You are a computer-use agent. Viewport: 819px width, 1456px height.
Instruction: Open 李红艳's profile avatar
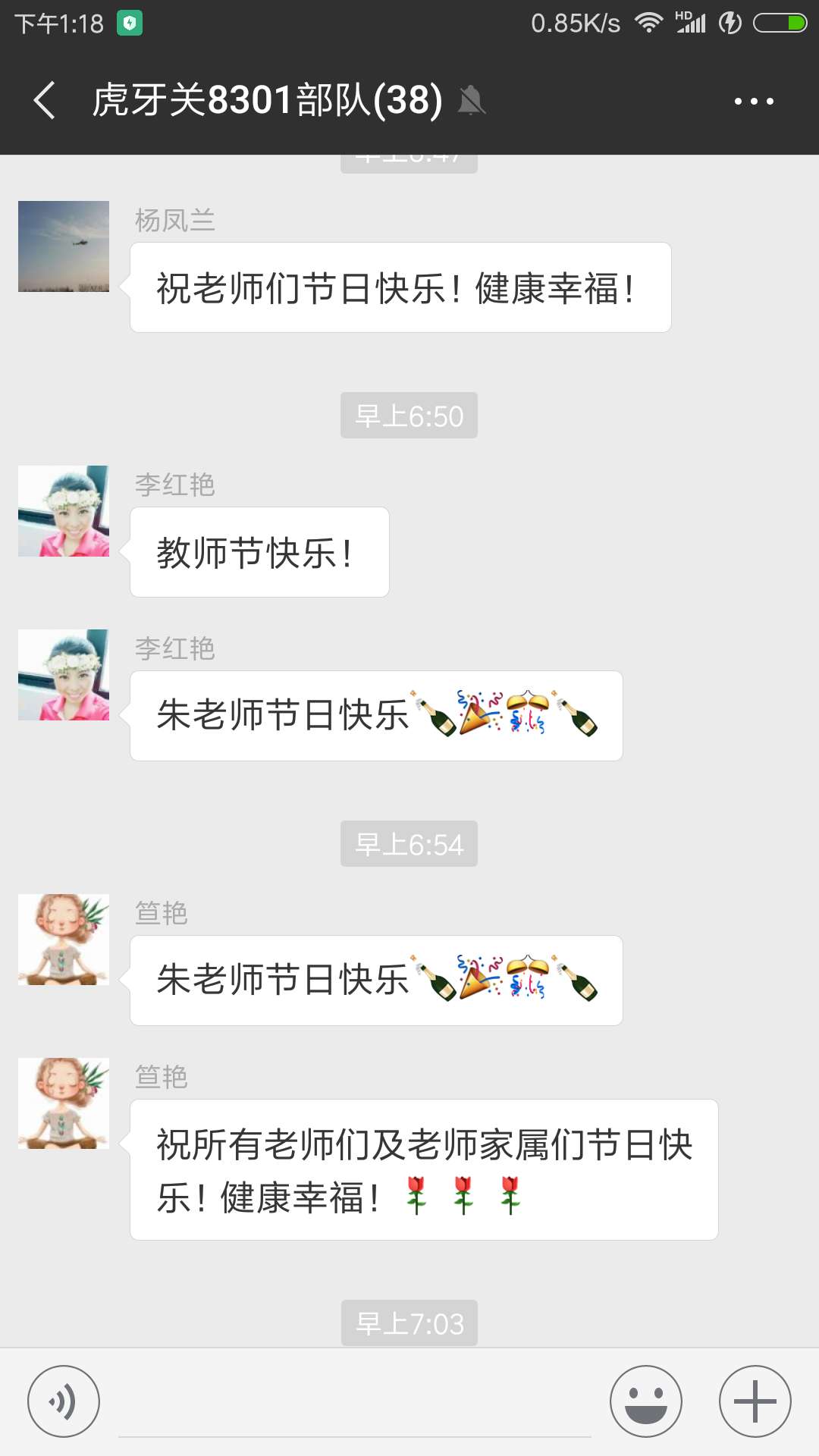click(x=64, y=511)
